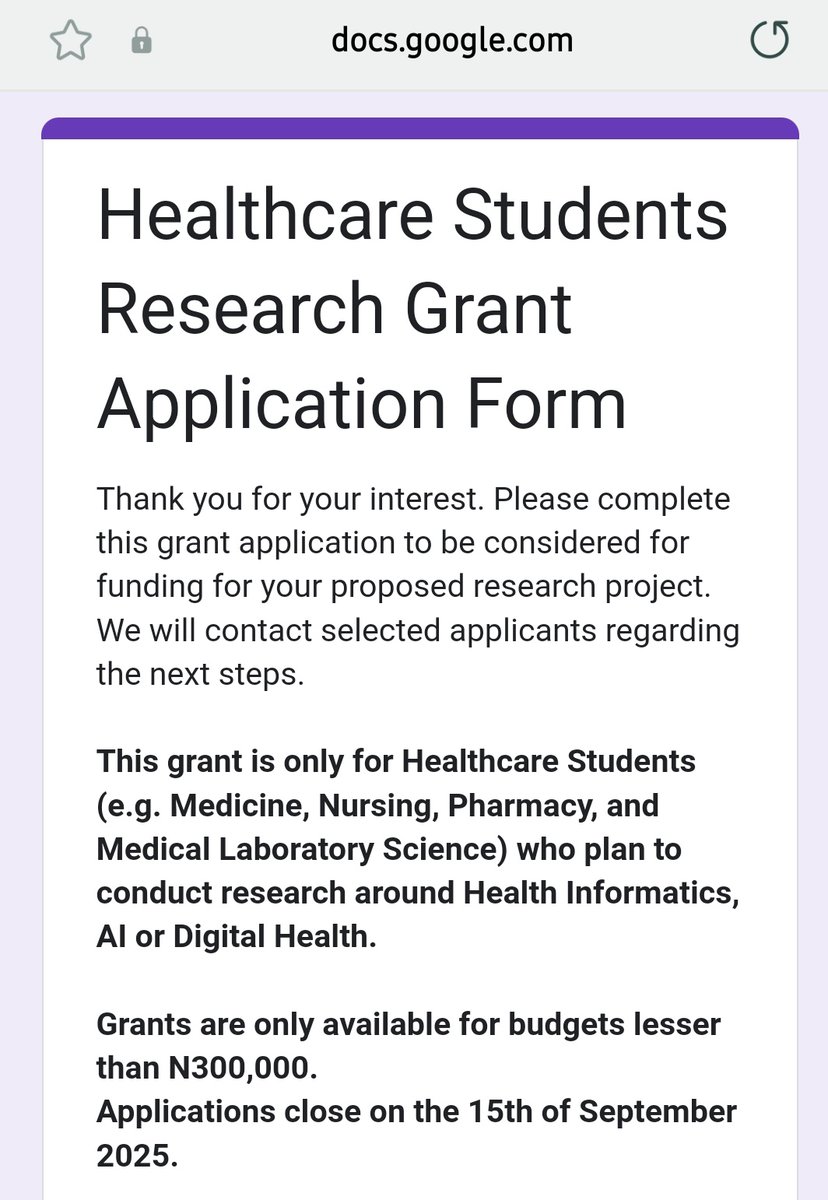Reload the page
Image resolution: width=828 pixels, height=1200 pixels.
point(769,40)
